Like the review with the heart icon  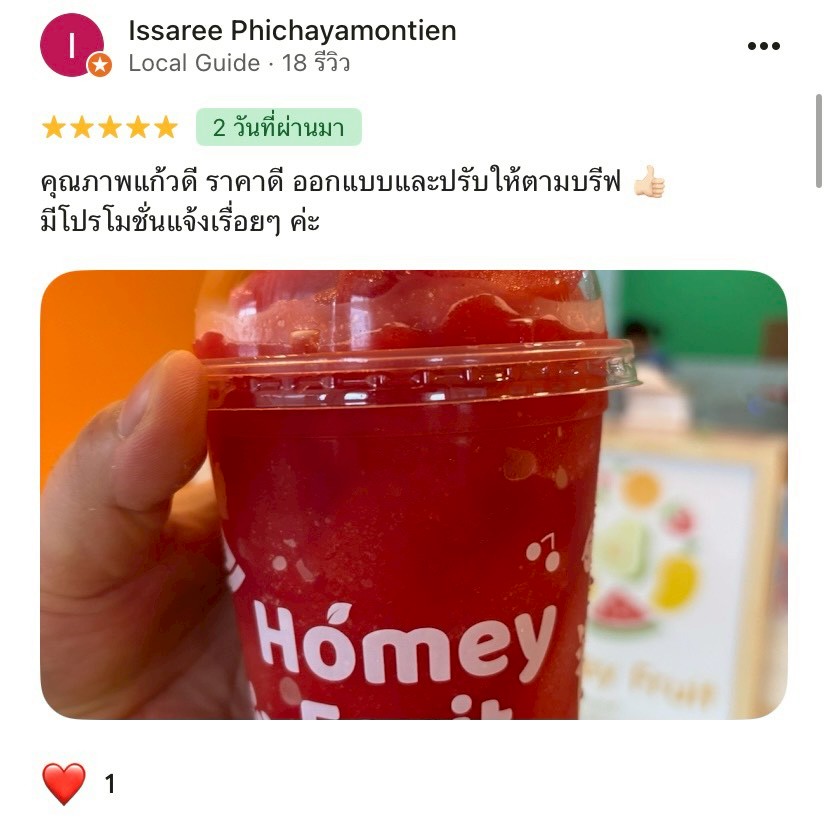point(64,784)
